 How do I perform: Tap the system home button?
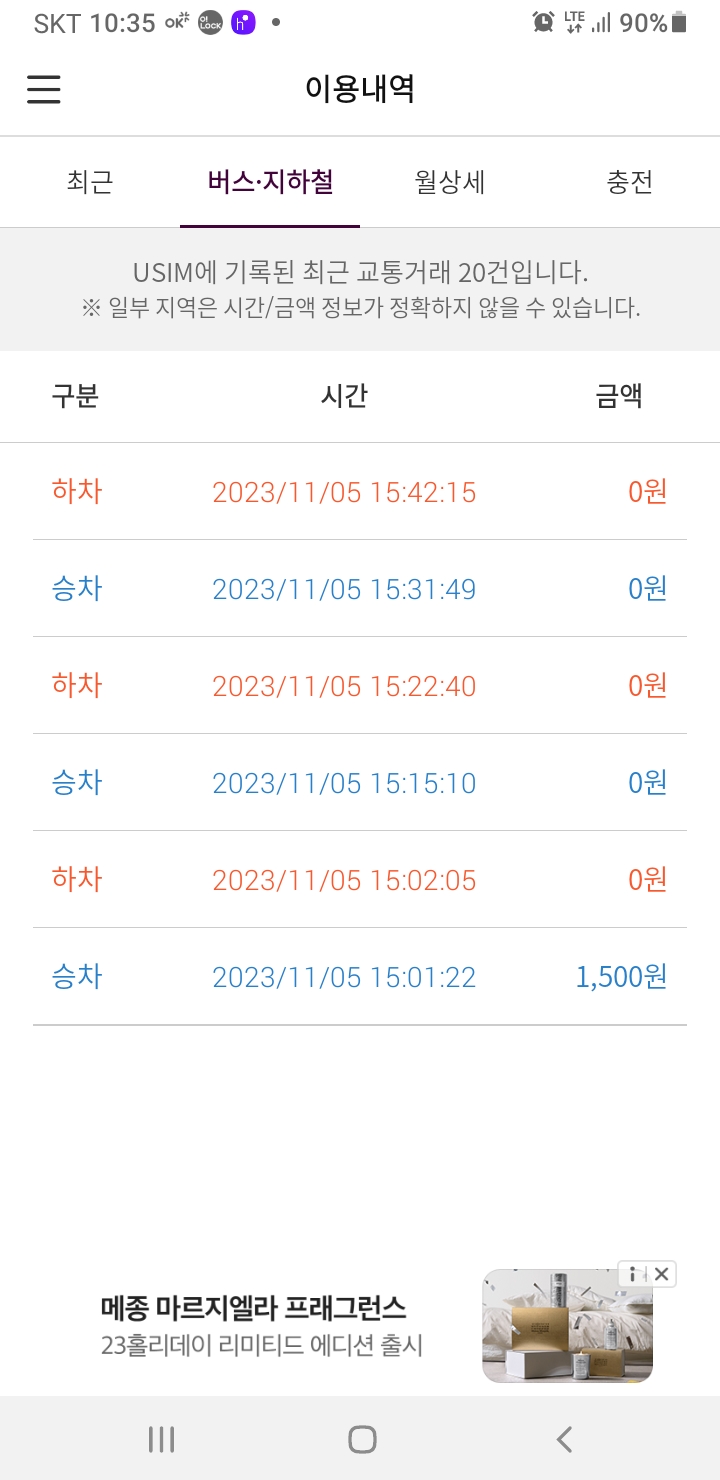(361, 1439)
